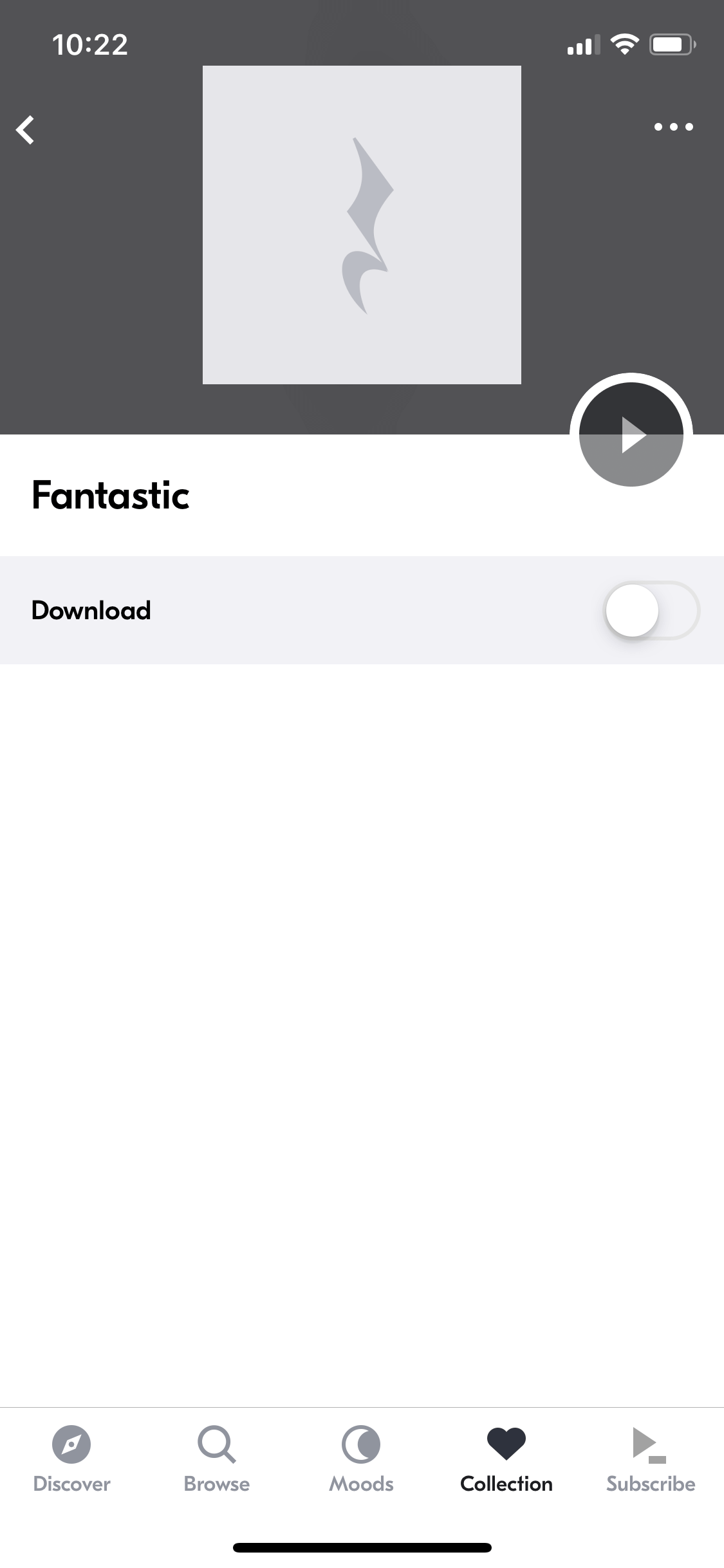Go to the Moods tab
Image resolution: width=724 pixels, height=1568 pixels.
point(361,1459)
